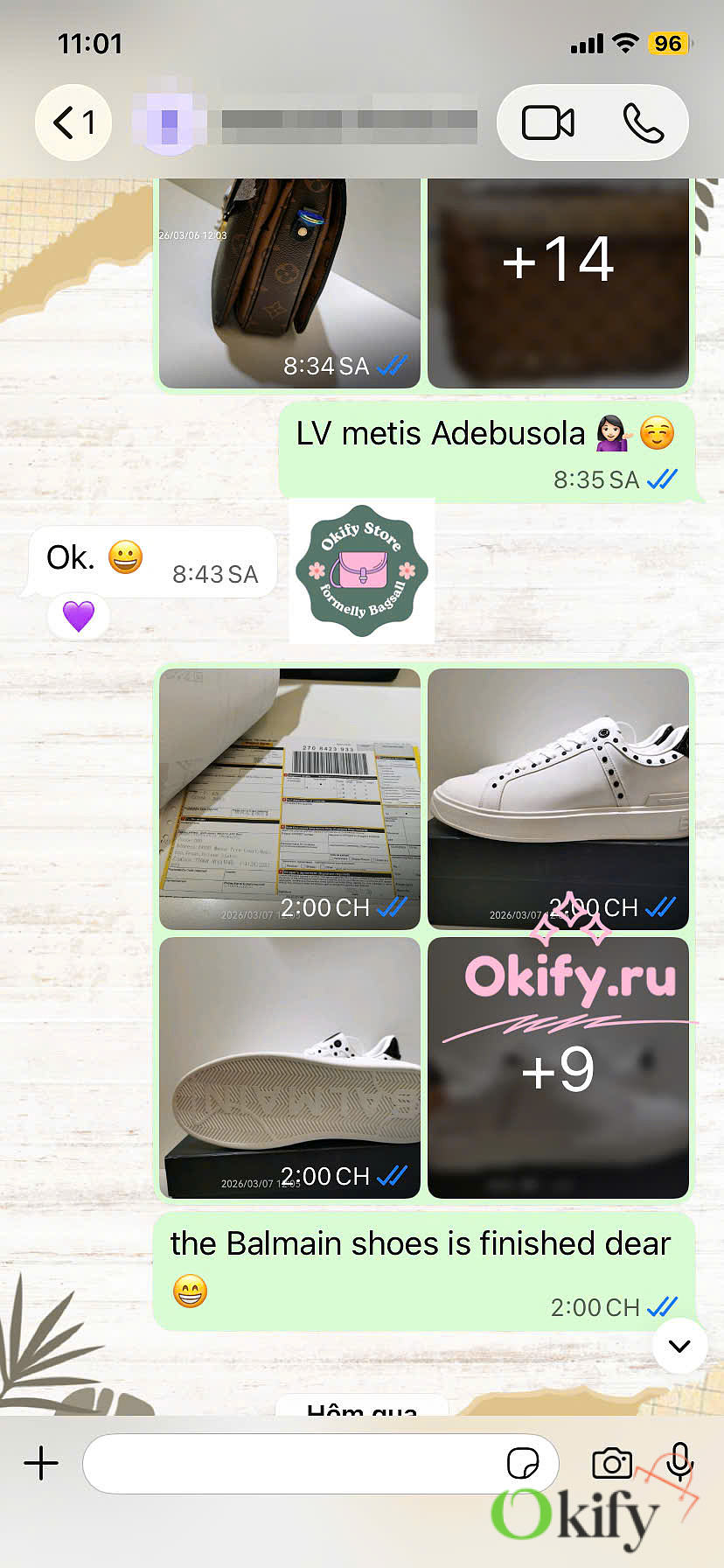The image size is (724, 1568).
Task: Open the plus attachment menu
Action: 41,1462
